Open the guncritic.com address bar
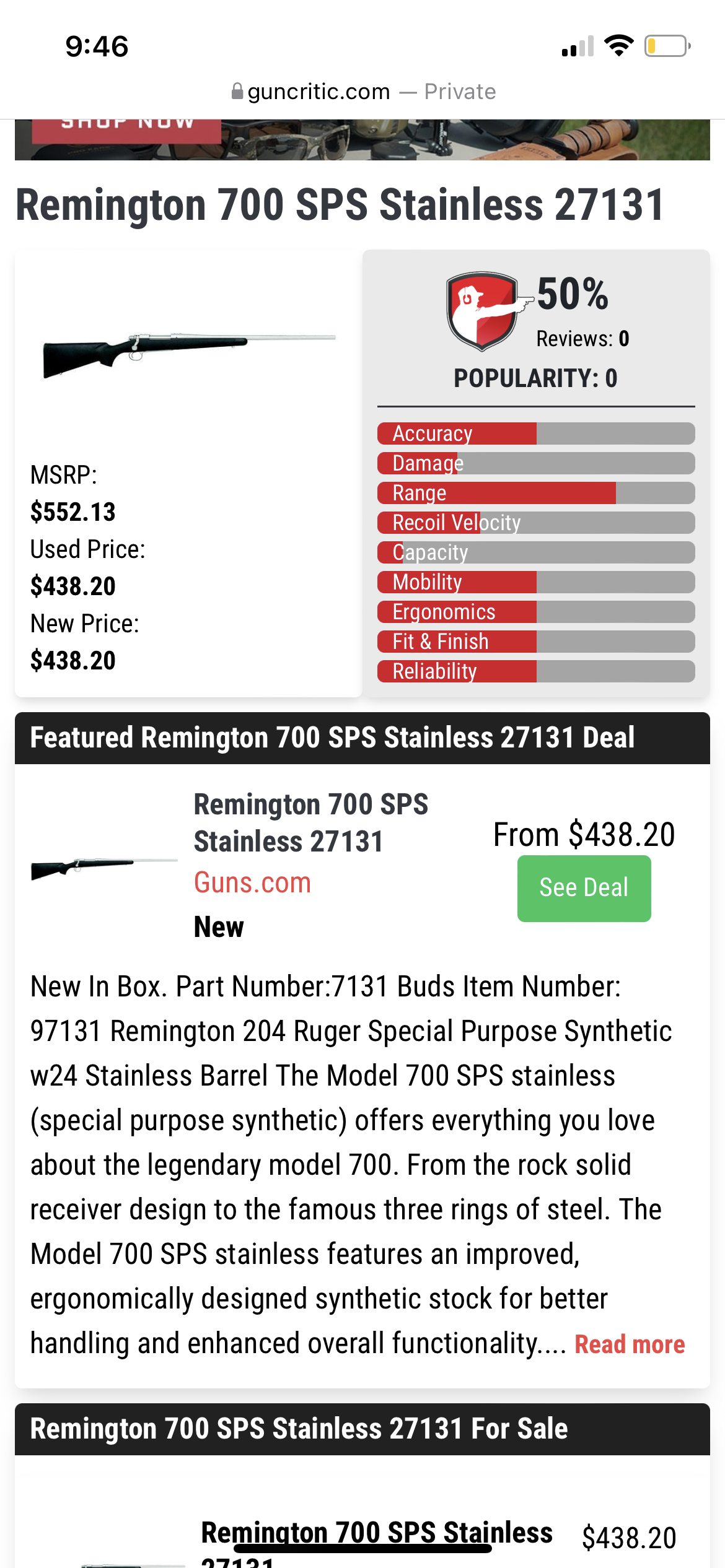 (362, 92)
